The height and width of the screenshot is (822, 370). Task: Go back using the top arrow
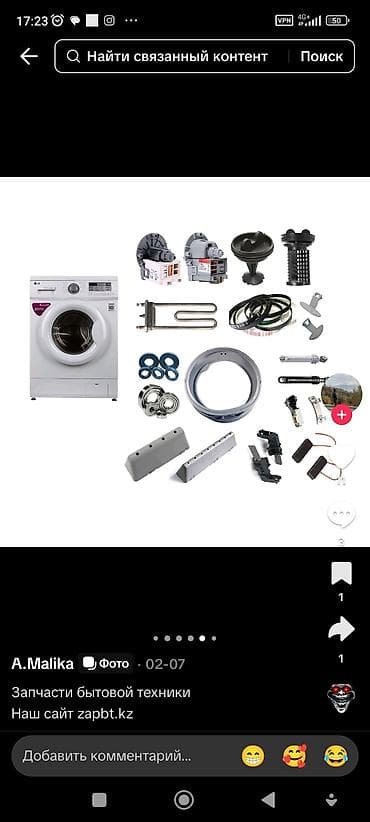[x=29, y=57]
